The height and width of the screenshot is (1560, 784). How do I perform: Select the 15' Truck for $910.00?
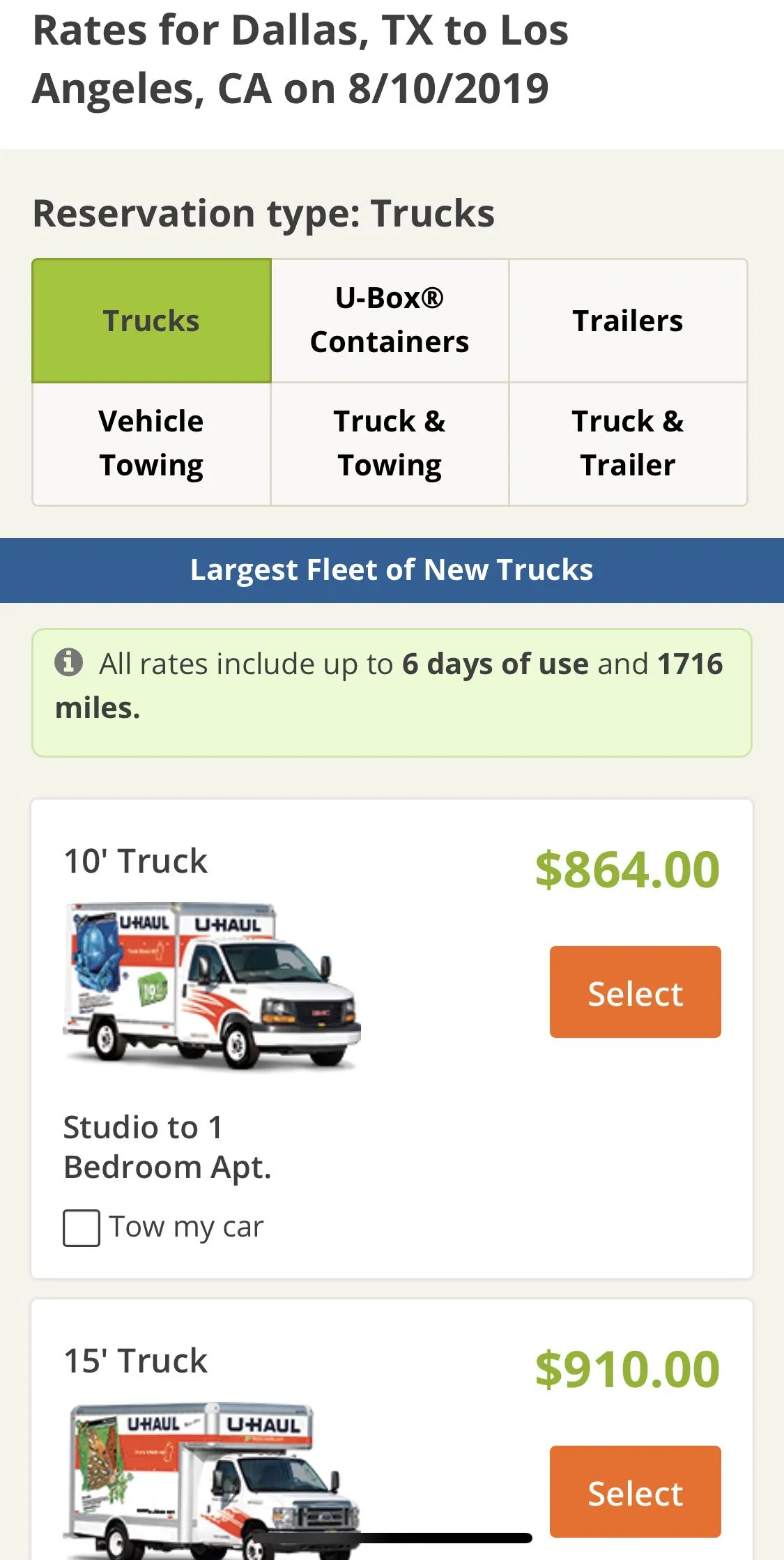tap(635, 1492)
